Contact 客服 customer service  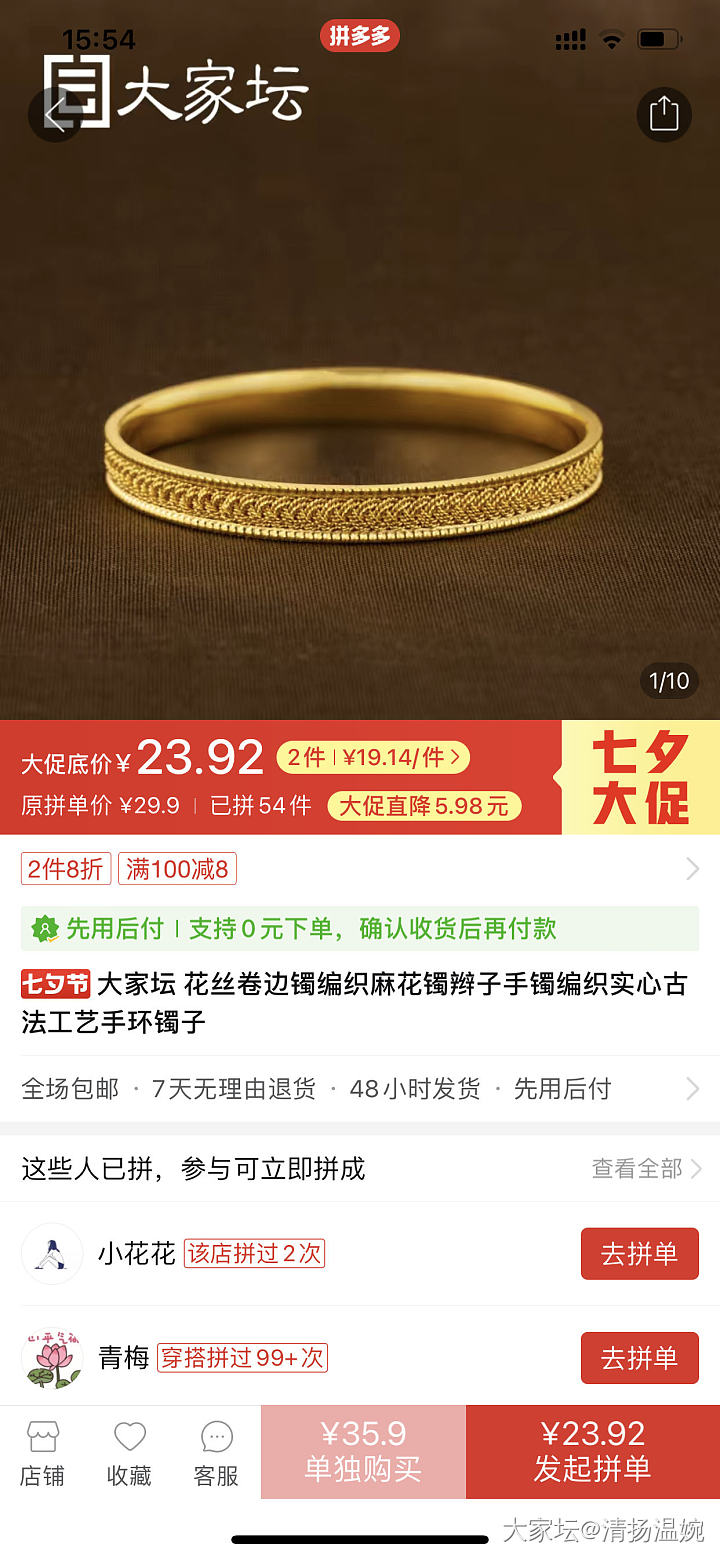[x=216, y=1453]
